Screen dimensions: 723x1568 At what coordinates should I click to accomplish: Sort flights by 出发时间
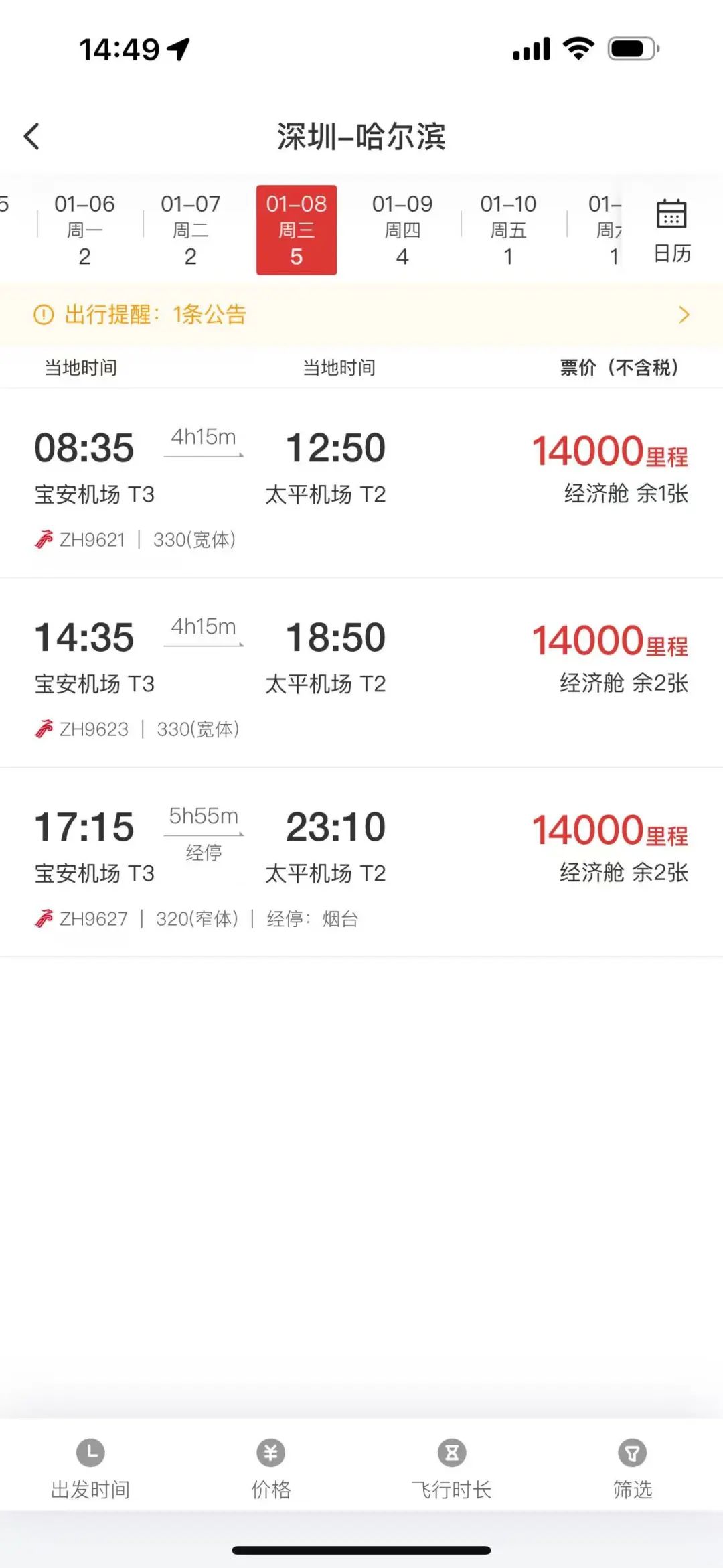click(90, 1468)
